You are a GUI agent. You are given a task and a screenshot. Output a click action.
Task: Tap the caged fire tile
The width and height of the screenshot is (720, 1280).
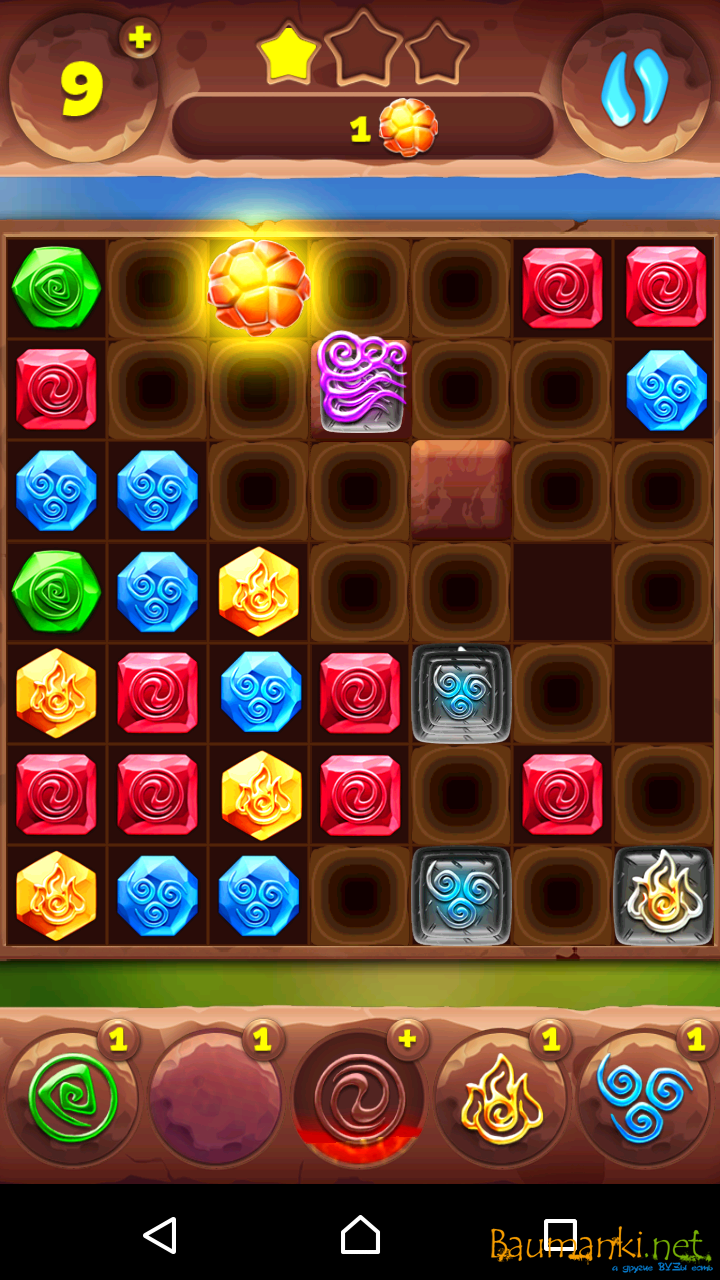click(x=664, y=895)
